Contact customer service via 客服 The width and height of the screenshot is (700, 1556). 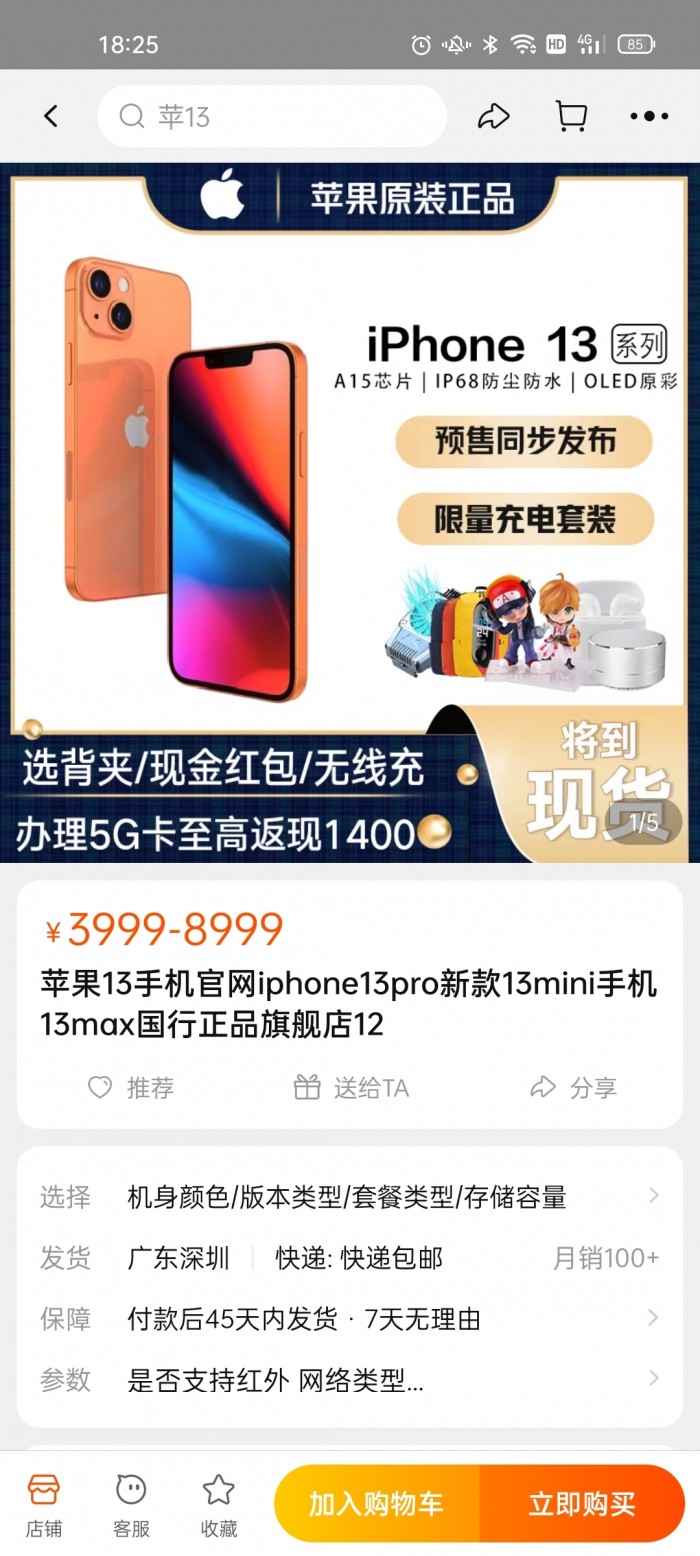click(131, 1504)
